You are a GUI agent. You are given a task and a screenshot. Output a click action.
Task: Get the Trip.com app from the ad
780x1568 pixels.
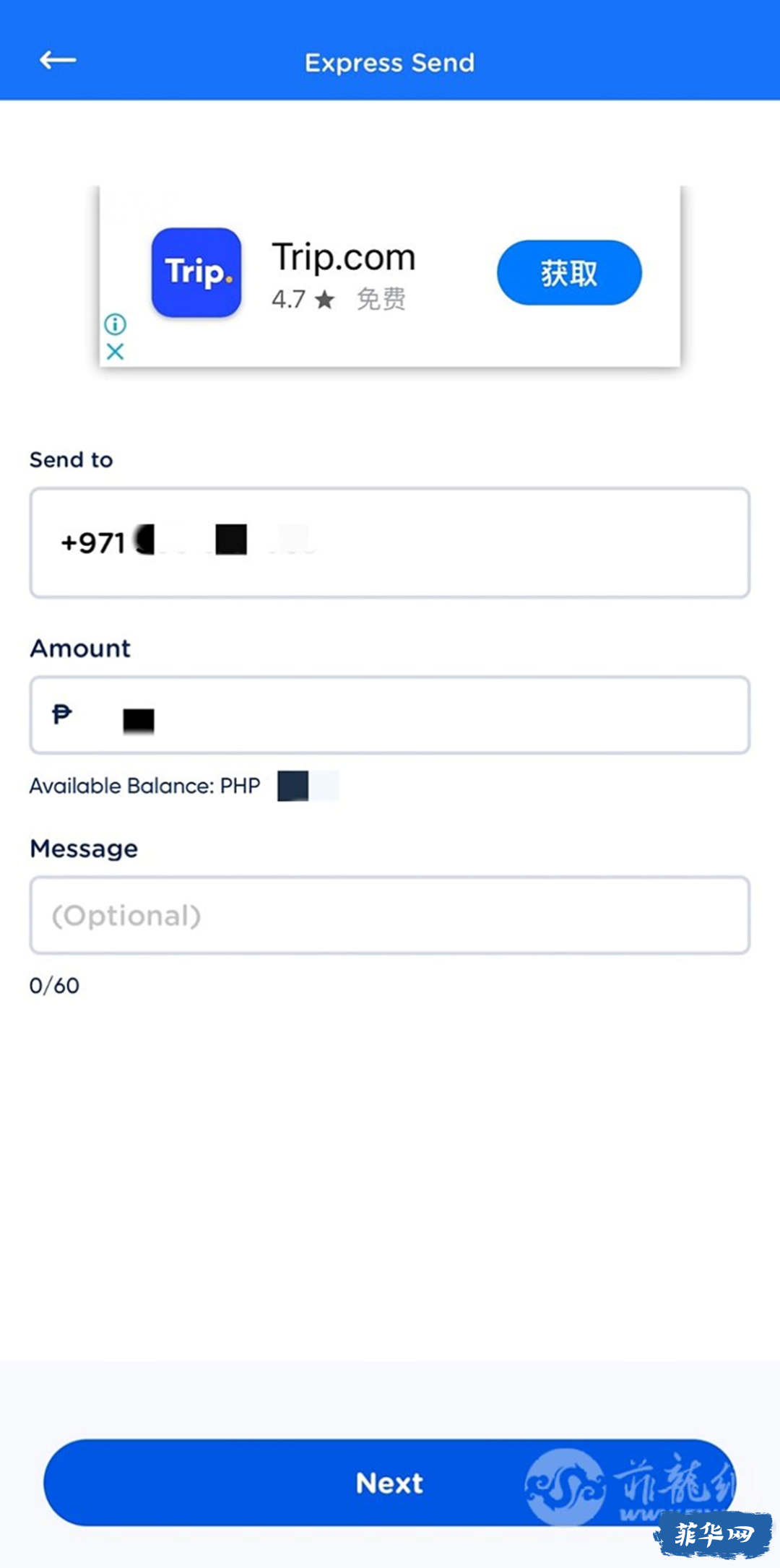point(569,273)
